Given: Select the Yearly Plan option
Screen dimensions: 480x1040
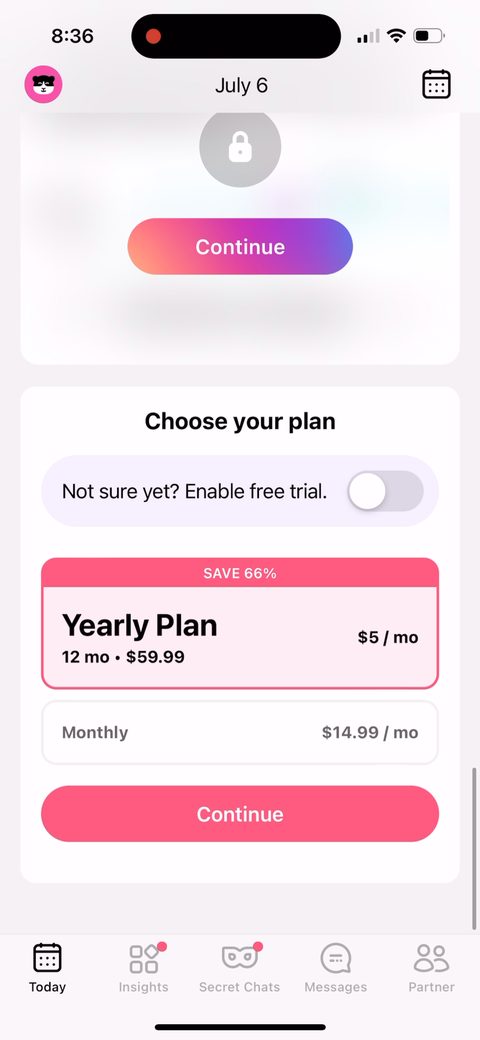Looking at the screenshot, I should (240, 623).
